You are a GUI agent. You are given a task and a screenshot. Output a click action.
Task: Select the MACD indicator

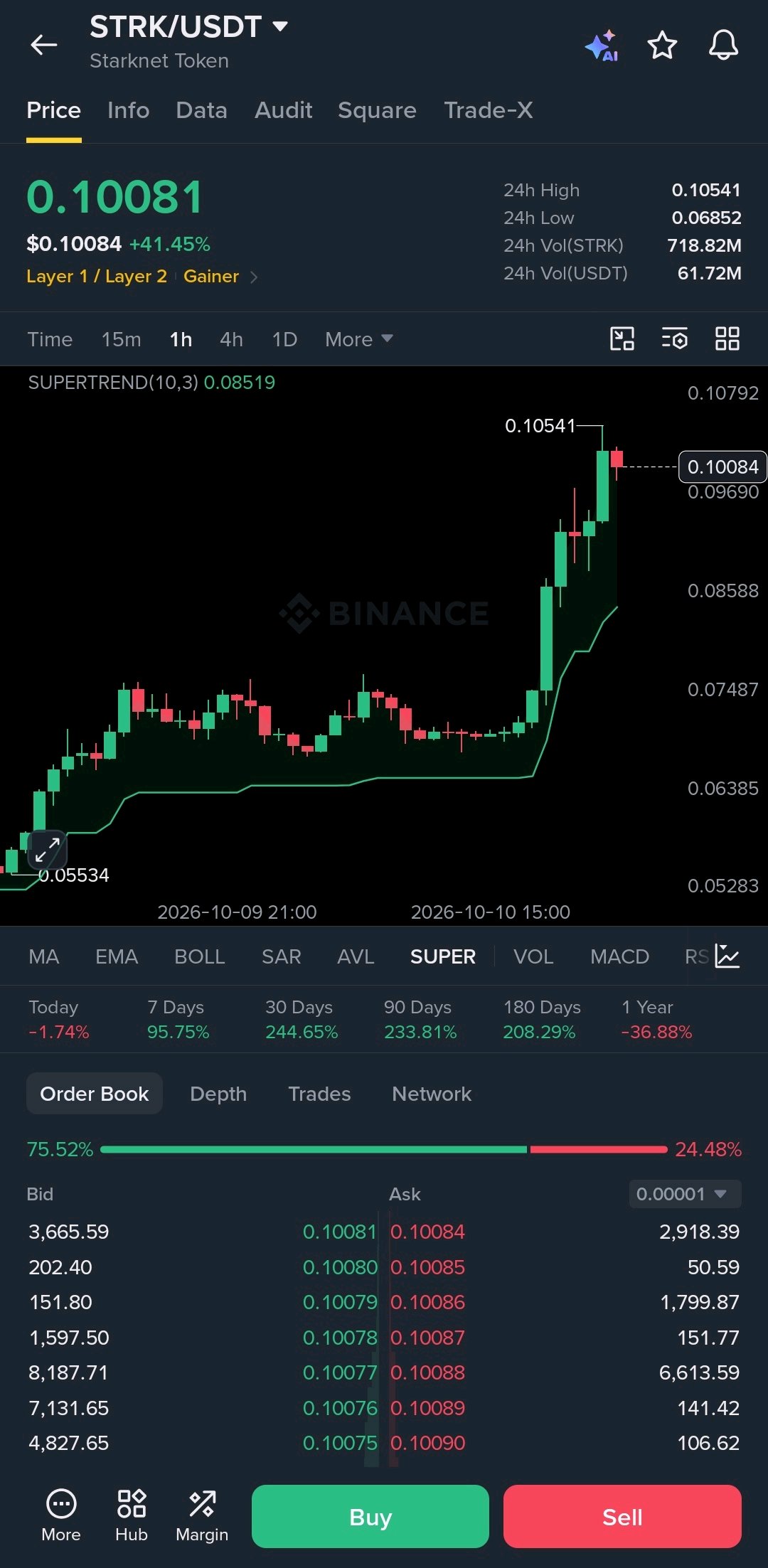point(619,956)
